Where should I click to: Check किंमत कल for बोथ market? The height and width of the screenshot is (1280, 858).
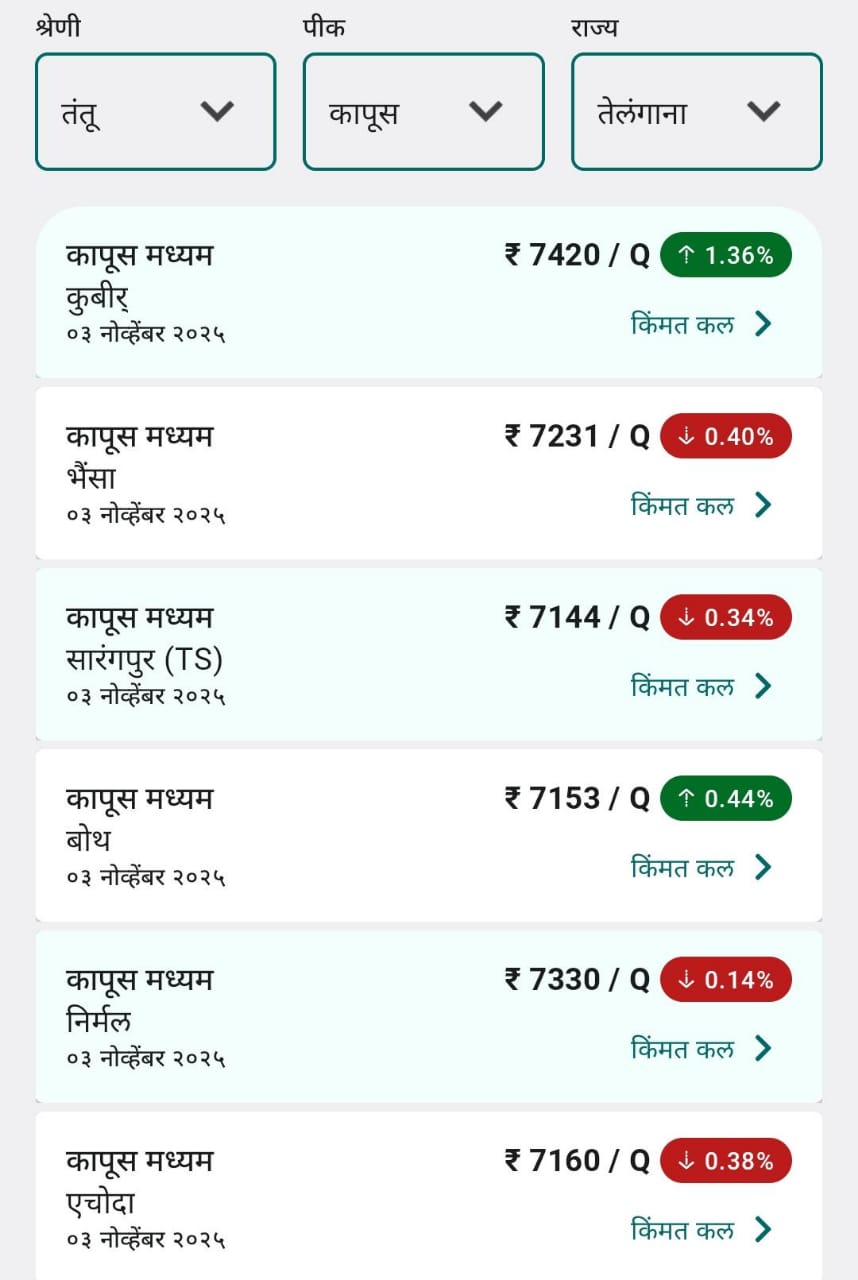tap(701, 867)
